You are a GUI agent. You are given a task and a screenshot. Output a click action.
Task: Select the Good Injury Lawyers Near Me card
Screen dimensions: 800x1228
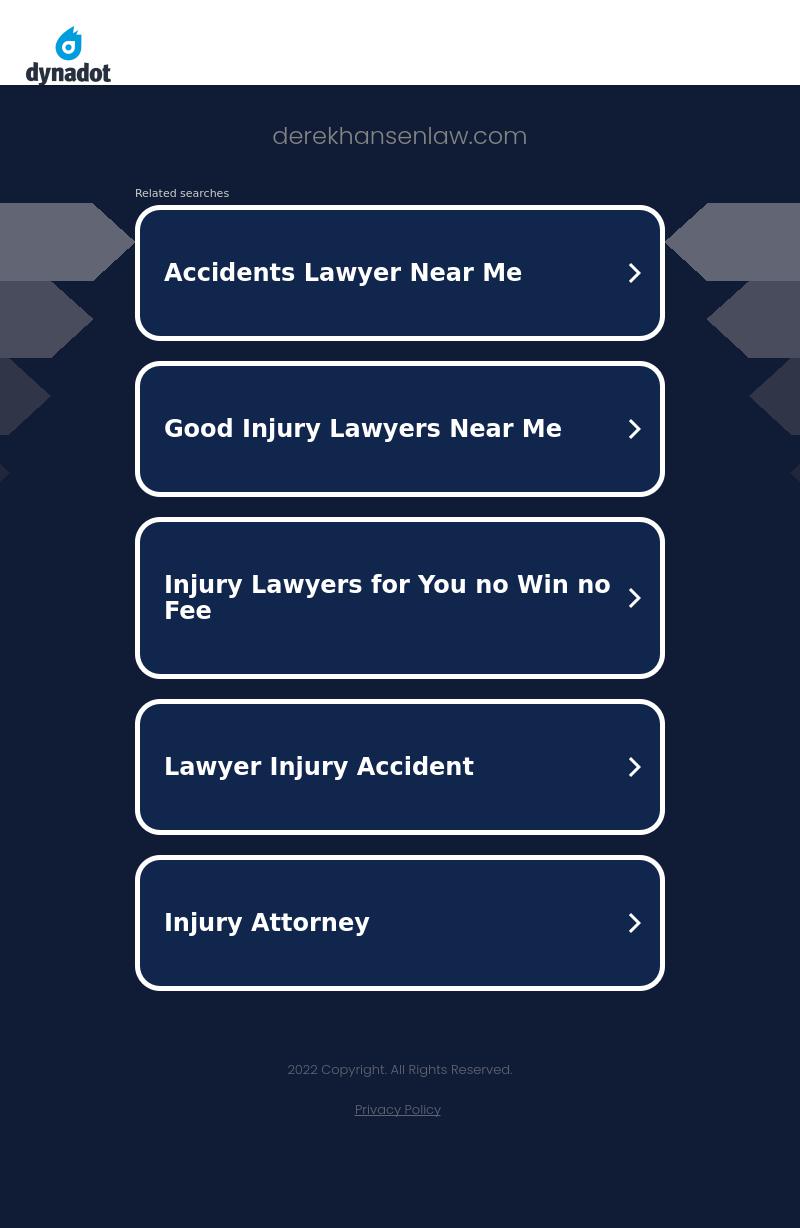[400, 428]
